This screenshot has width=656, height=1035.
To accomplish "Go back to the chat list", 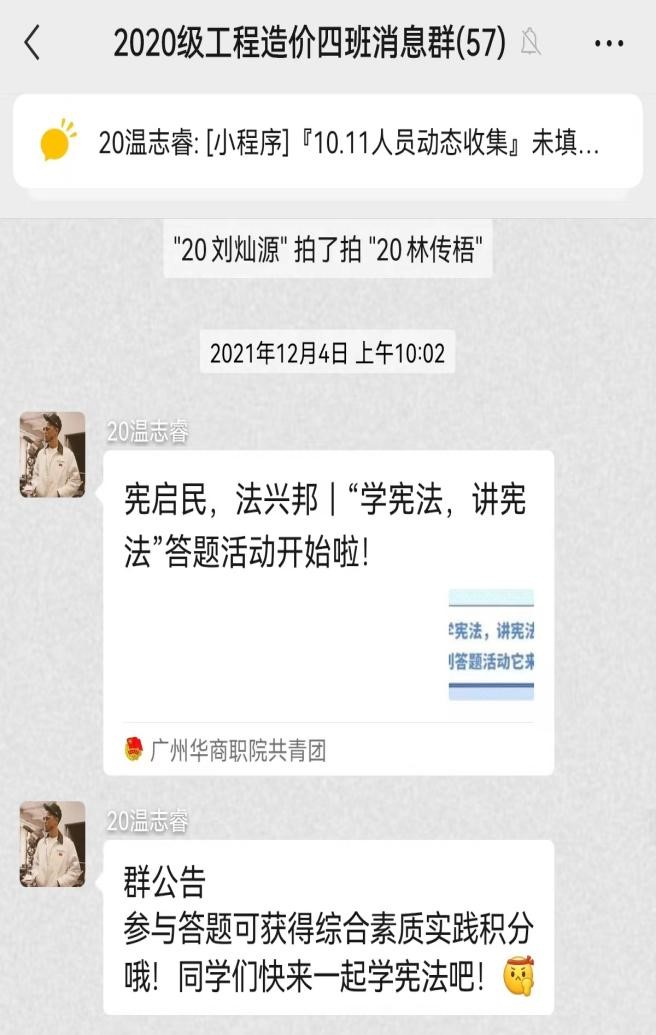I will [x=33, y=44].
